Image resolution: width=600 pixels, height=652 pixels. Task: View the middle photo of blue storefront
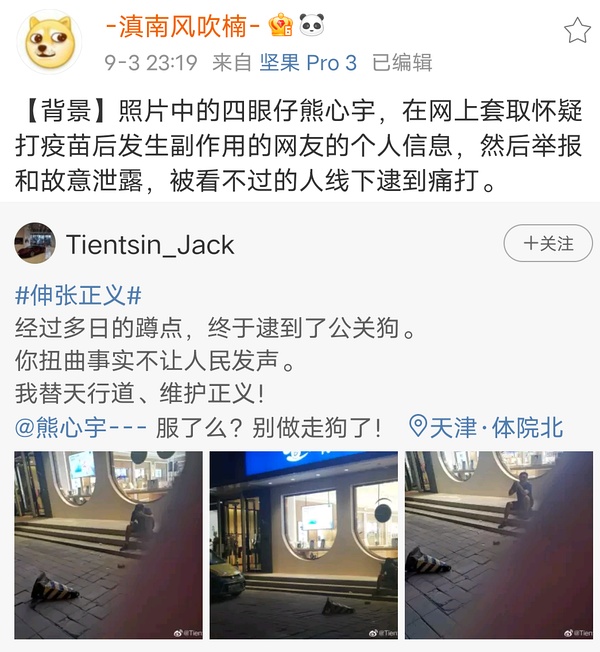[303, 545]
